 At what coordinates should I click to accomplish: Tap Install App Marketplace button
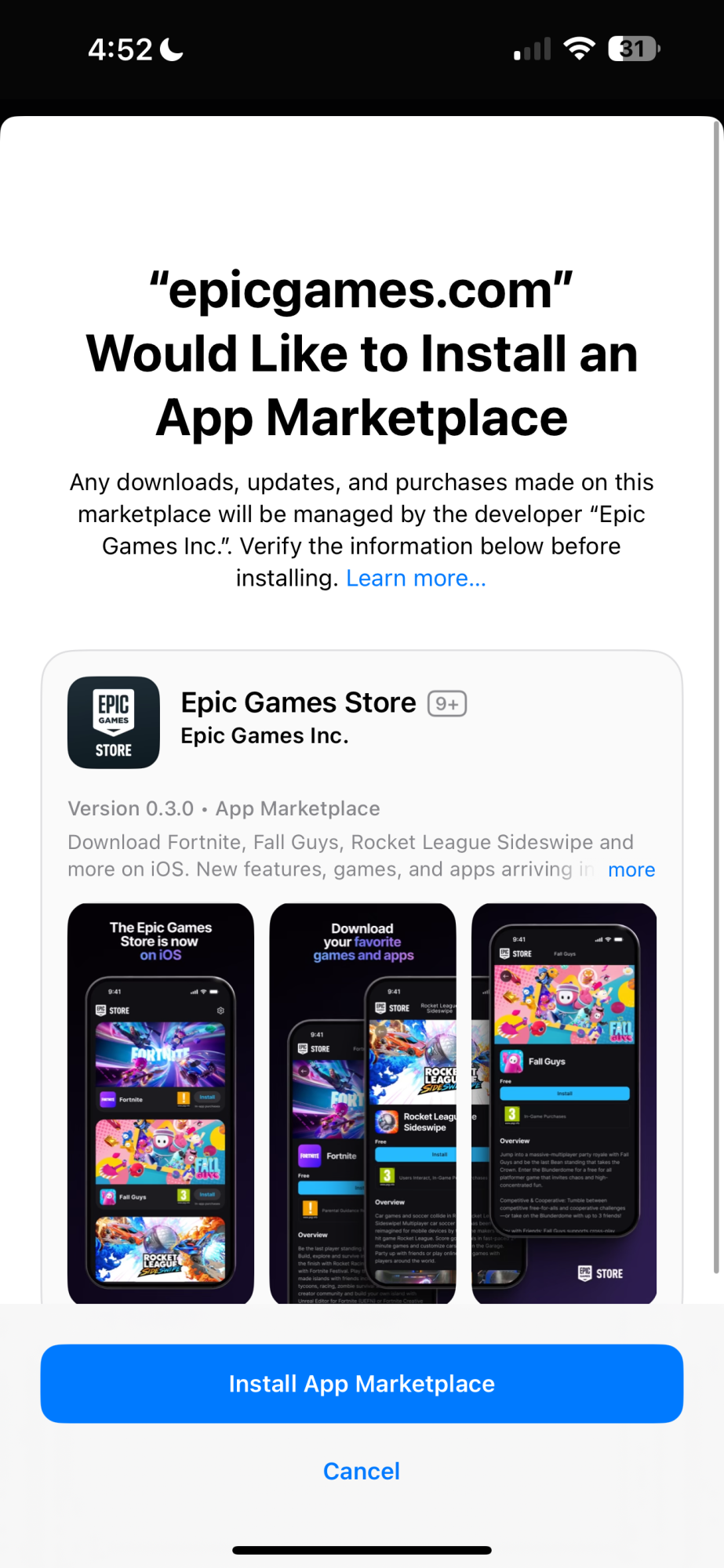(x=362, y=1384)
